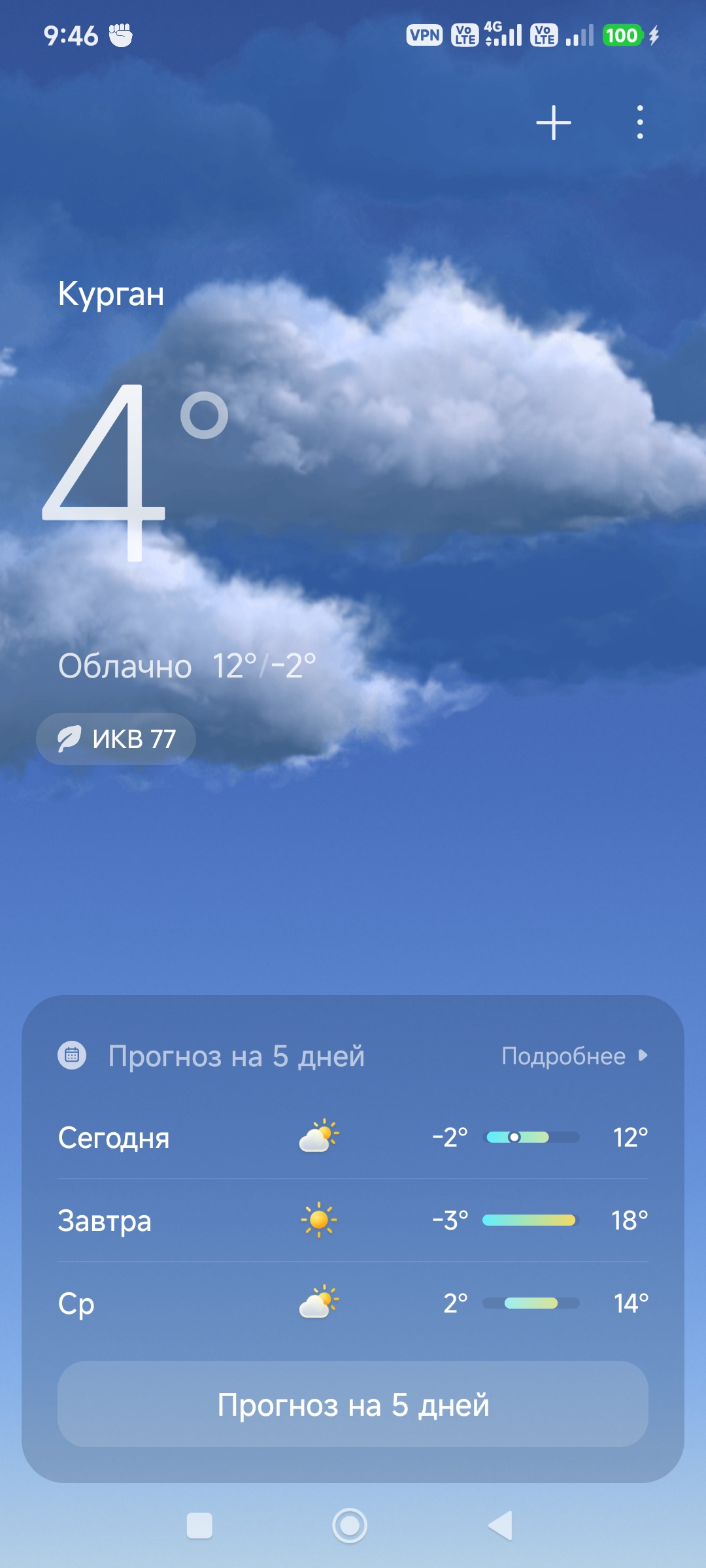The width and height of the screenshot is (706, 1568).
Task: Go to the home screen
Action: coord(350,1526)
